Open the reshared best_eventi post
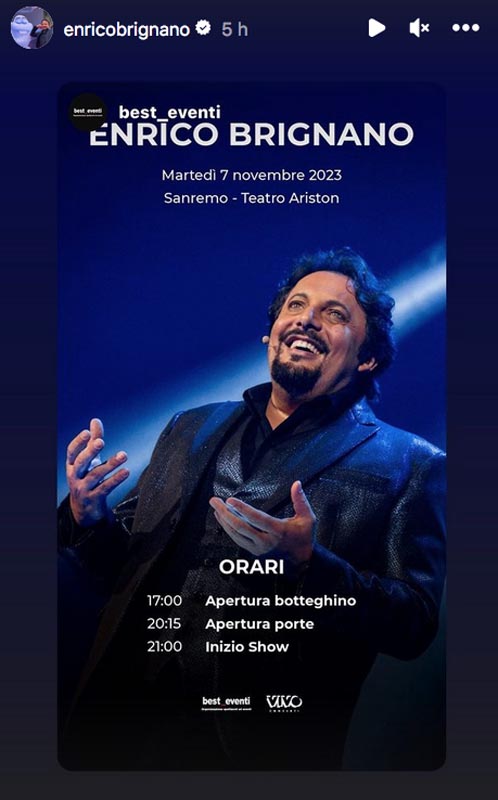The height and width of the screenshot is (800, 498). 252,427
